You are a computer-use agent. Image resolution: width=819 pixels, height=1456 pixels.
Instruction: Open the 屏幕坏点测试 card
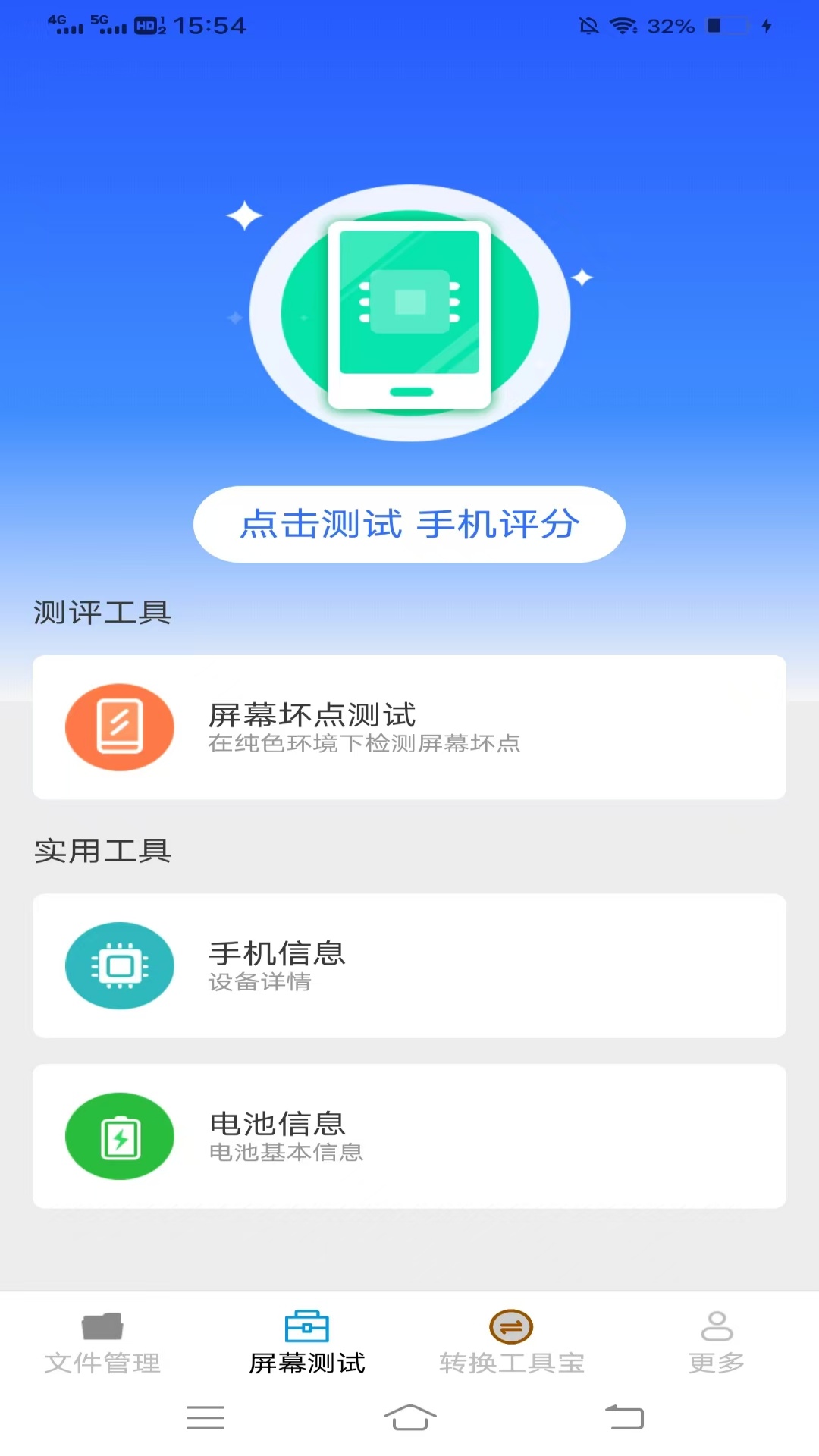[x=409, y=726]
